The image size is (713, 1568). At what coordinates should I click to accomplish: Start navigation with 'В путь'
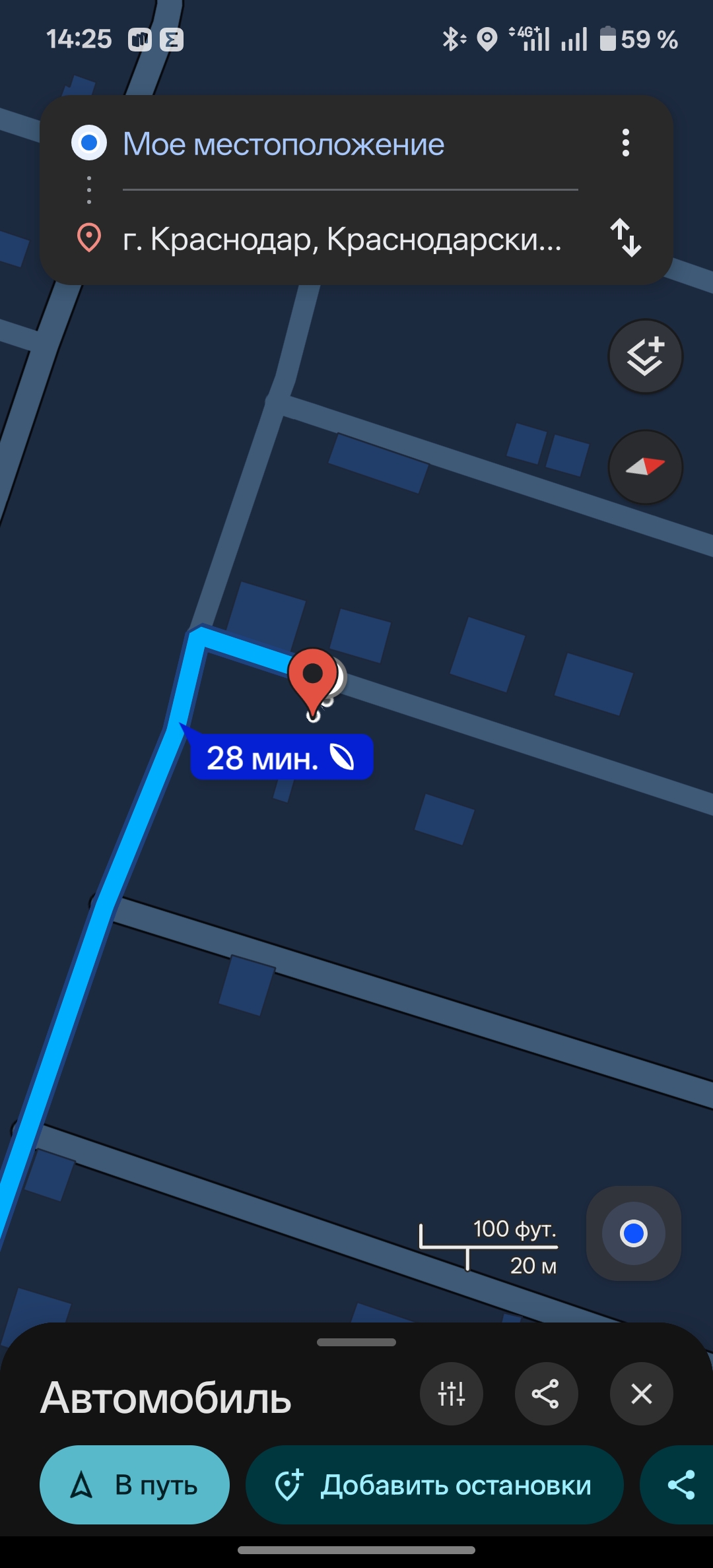tap(135, 1485)
